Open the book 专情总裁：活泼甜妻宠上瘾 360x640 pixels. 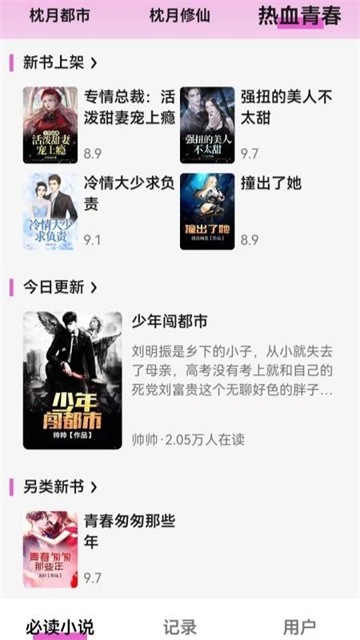(x=99, y=125)
